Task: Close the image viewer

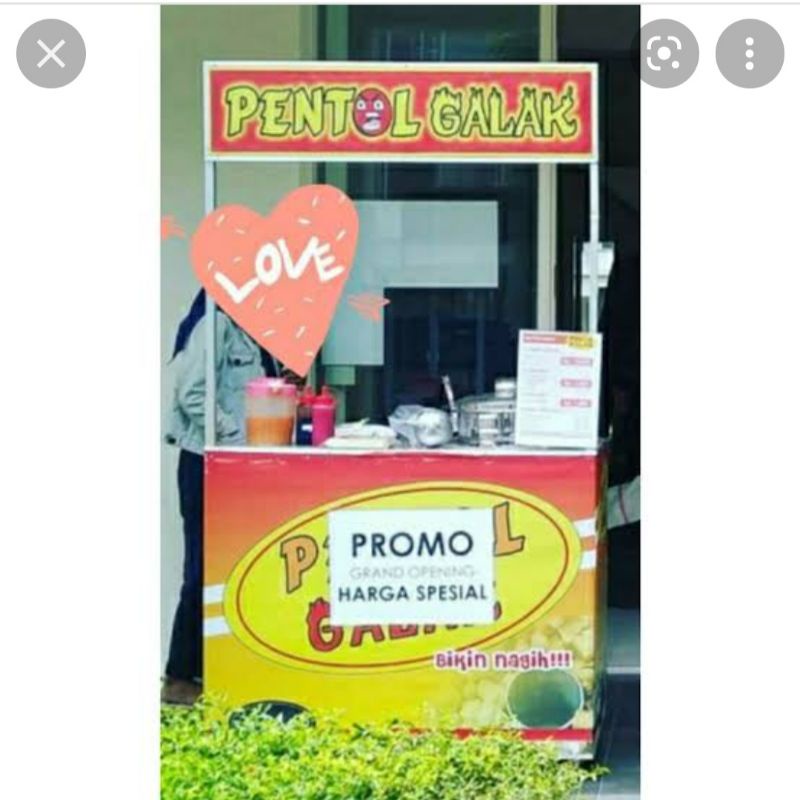Action: 51,54
